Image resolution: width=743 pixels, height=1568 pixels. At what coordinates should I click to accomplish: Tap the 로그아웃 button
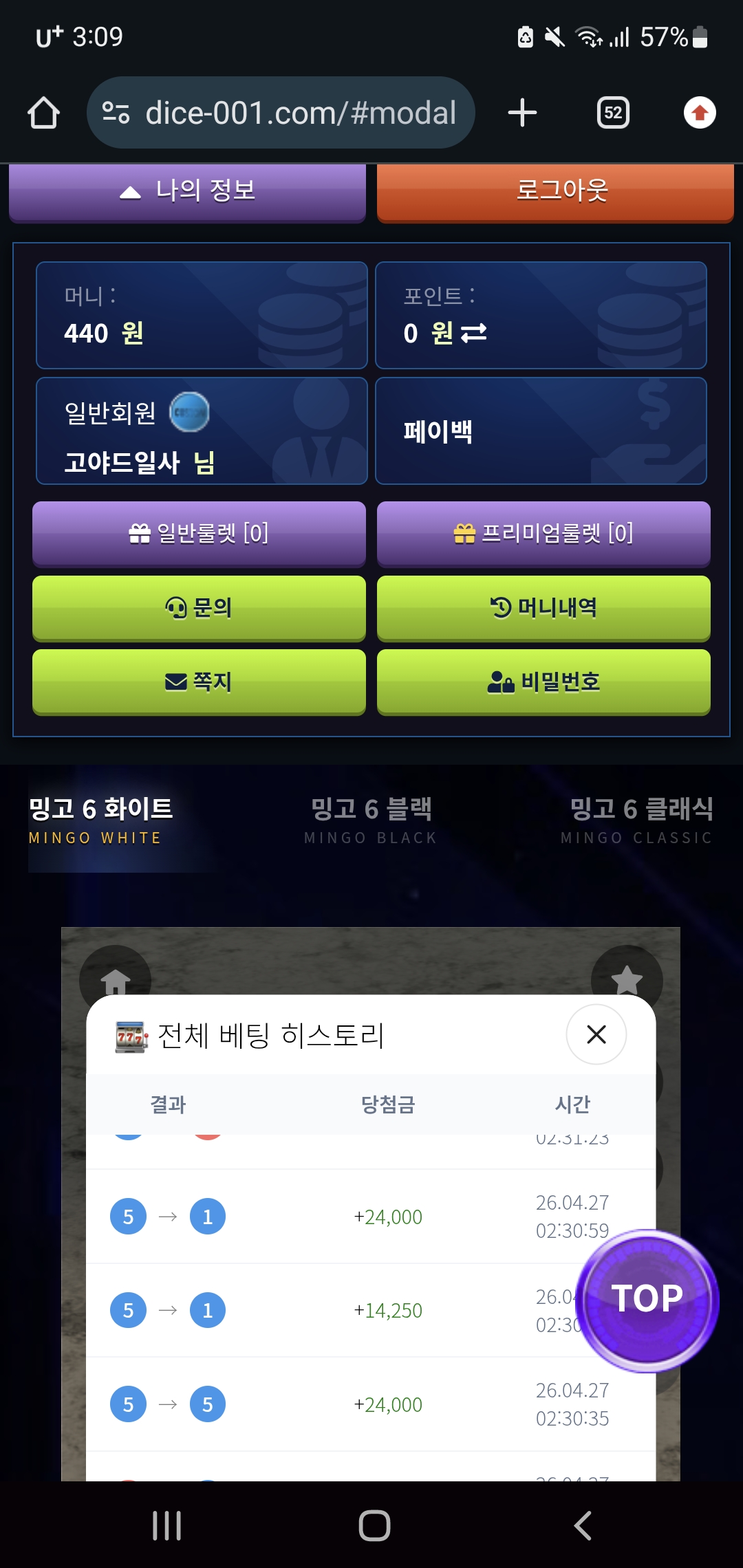coord(555,191)
